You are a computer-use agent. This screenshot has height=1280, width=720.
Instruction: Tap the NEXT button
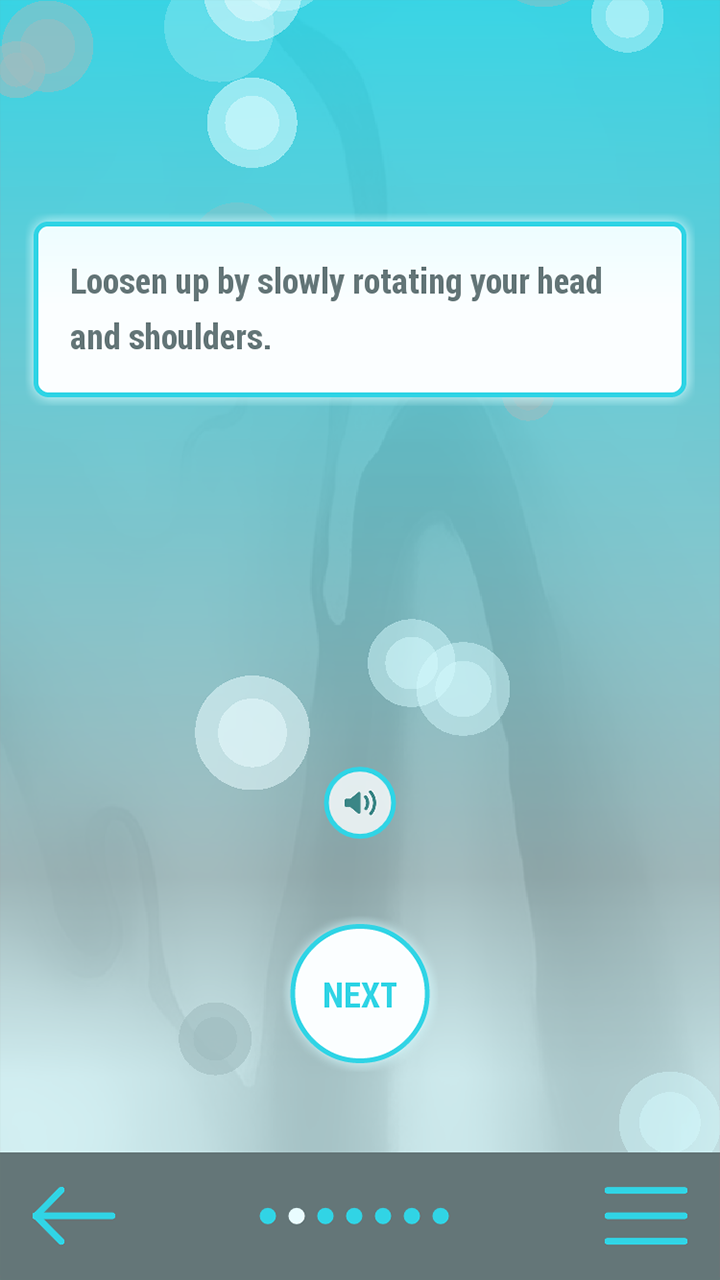tap(360, 994)
